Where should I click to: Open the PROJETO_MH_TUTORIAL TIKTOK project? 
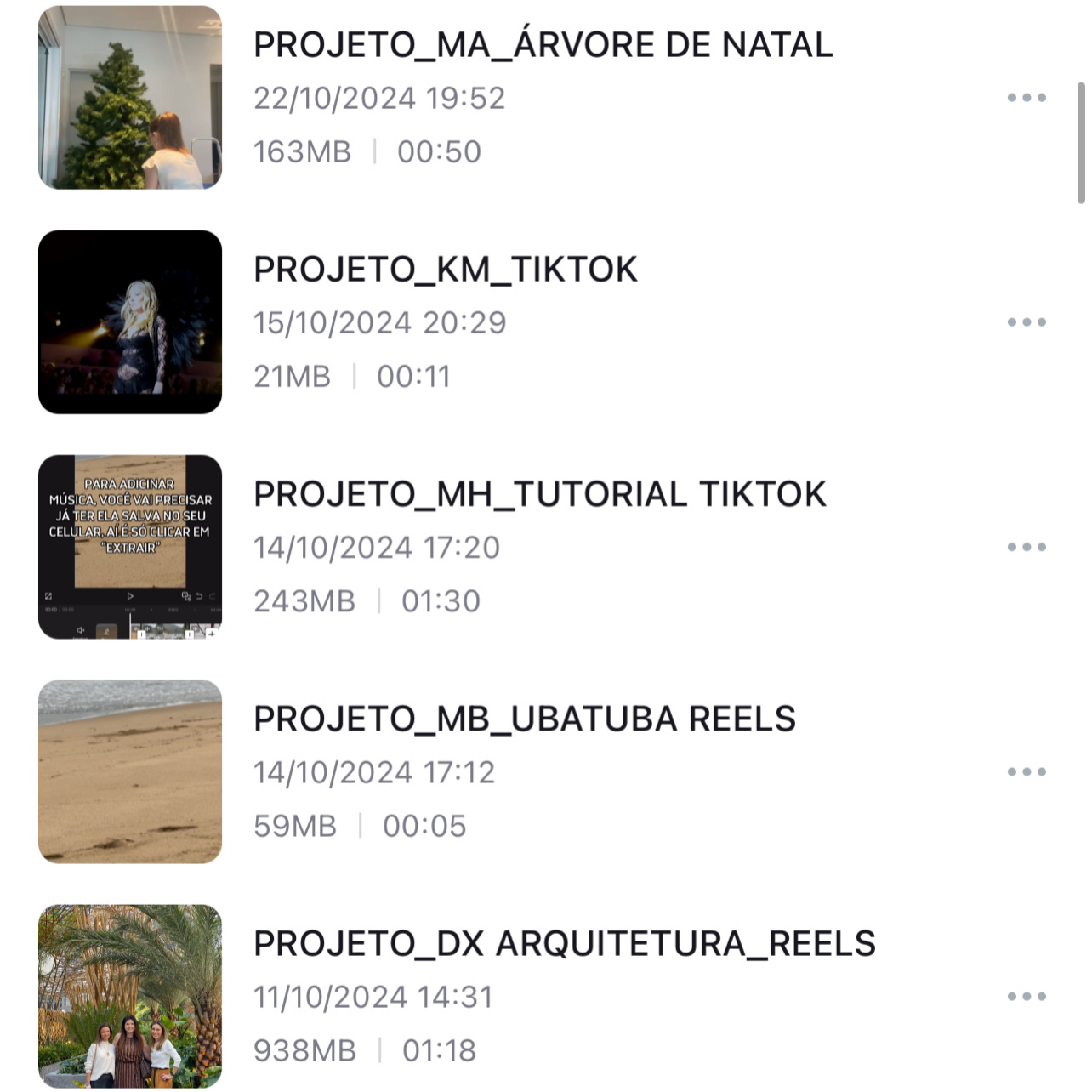(539, 494)
